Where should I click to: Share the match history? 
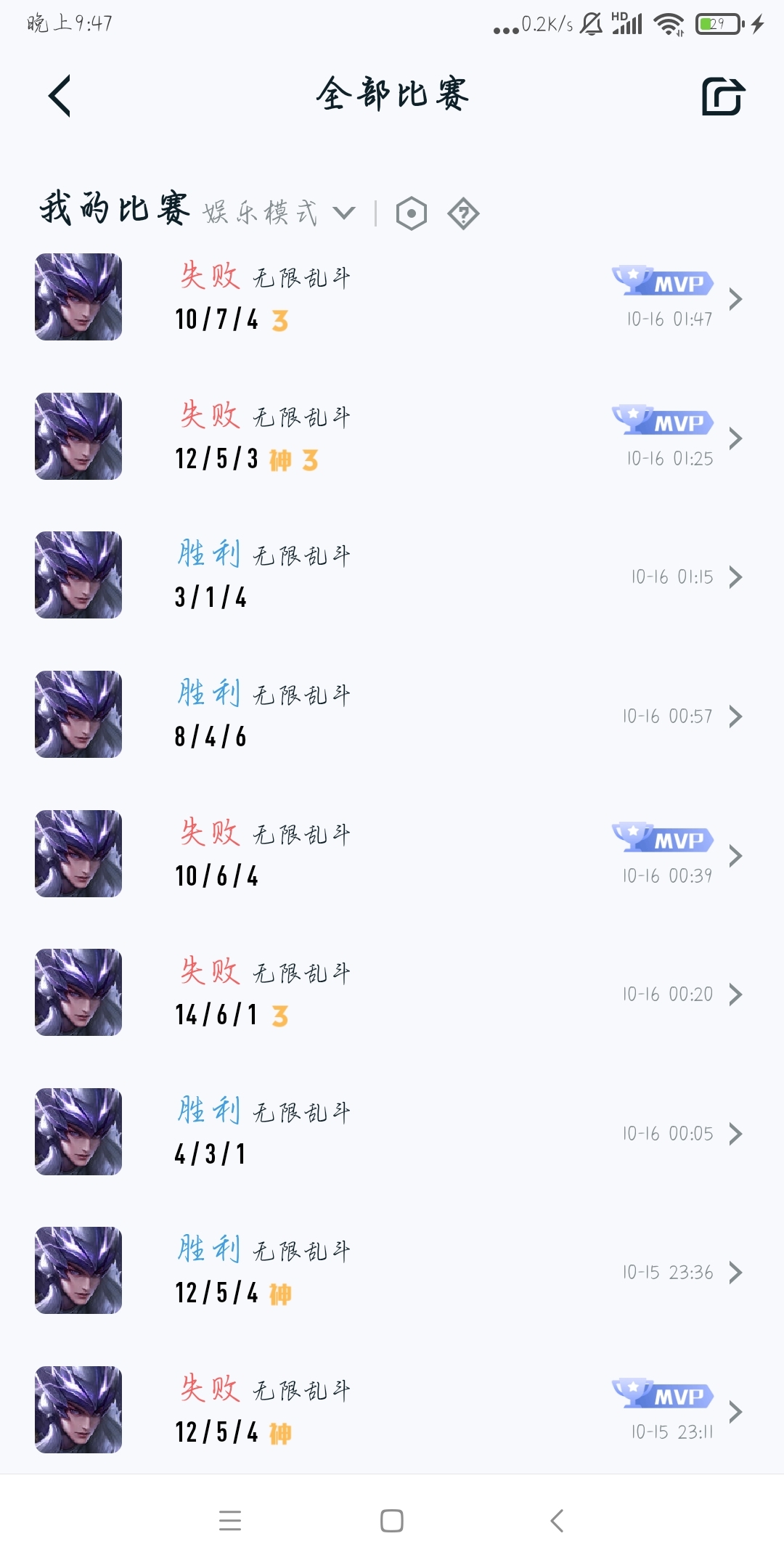coord(723,96)
